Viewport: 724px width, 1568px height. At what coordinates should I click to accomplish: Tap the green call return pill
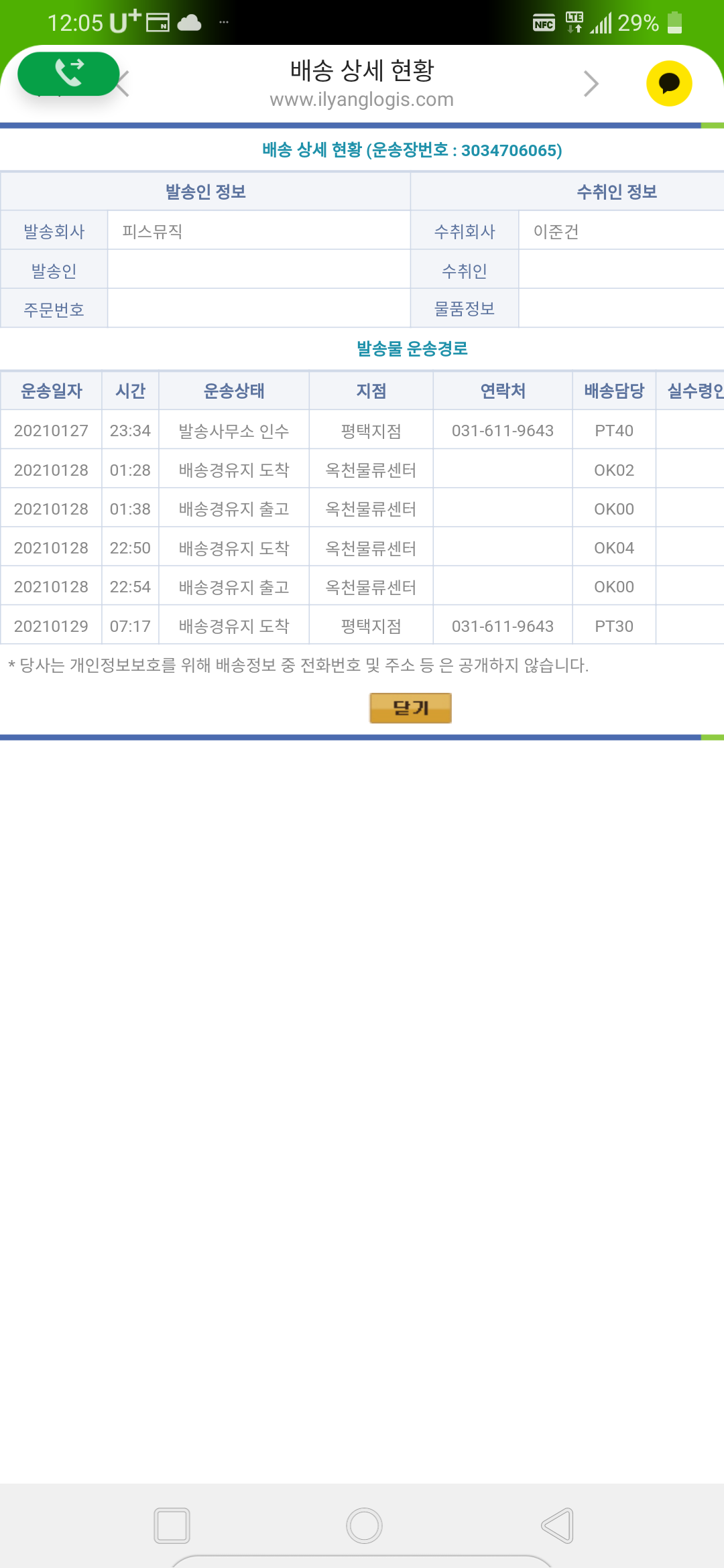point(68,74)
